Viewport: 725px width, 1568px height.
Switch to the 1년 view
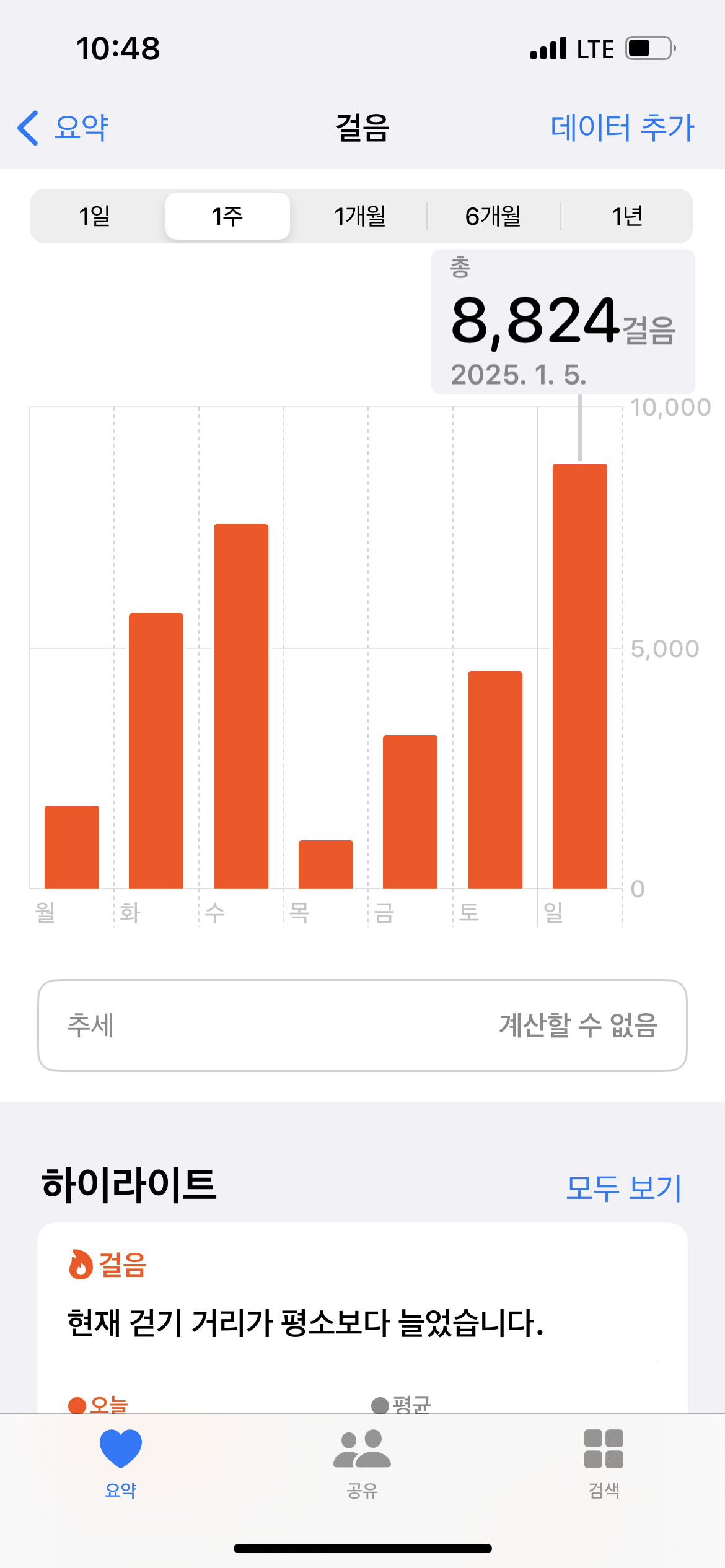(x=626, y=216)
